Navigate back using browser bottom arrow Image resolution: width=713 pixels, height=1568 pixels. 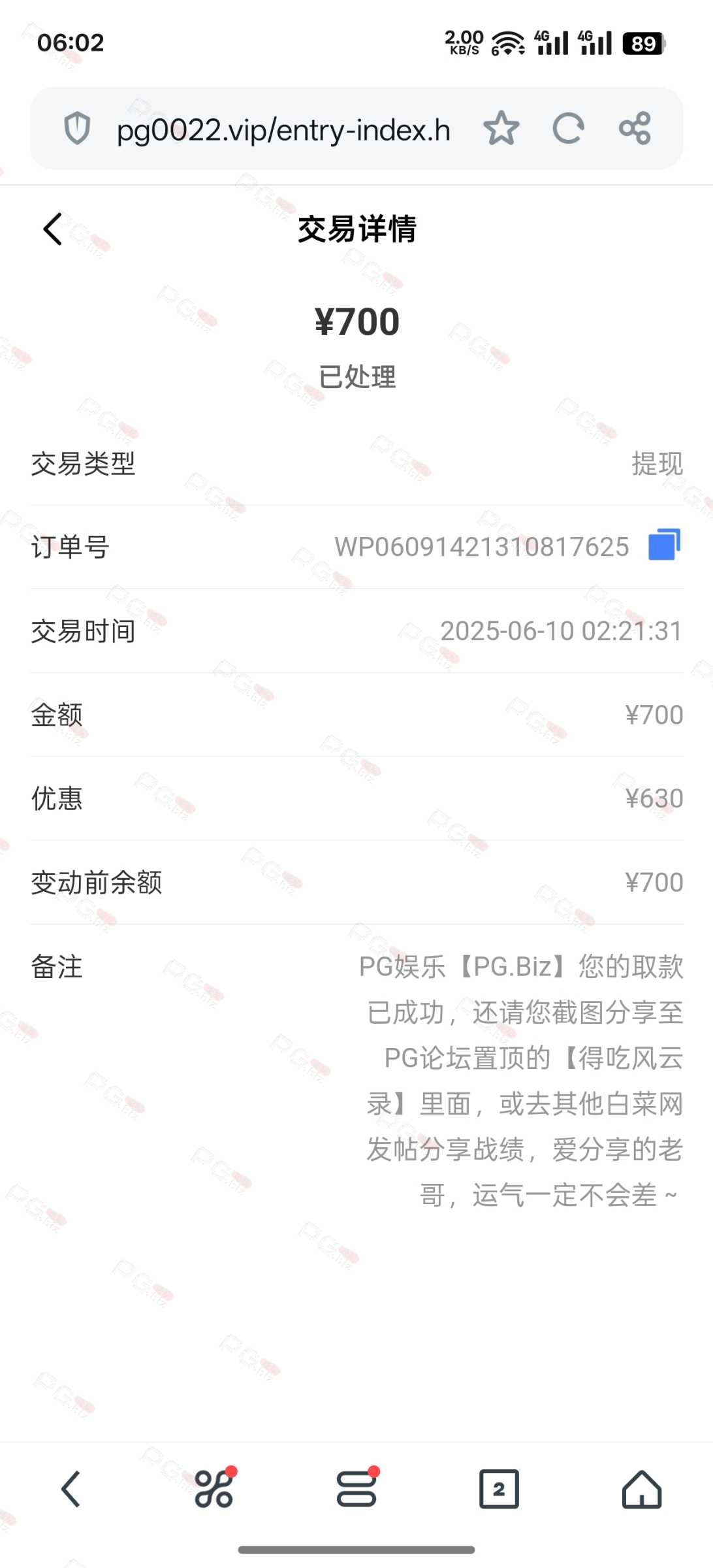click(71, 1489)
